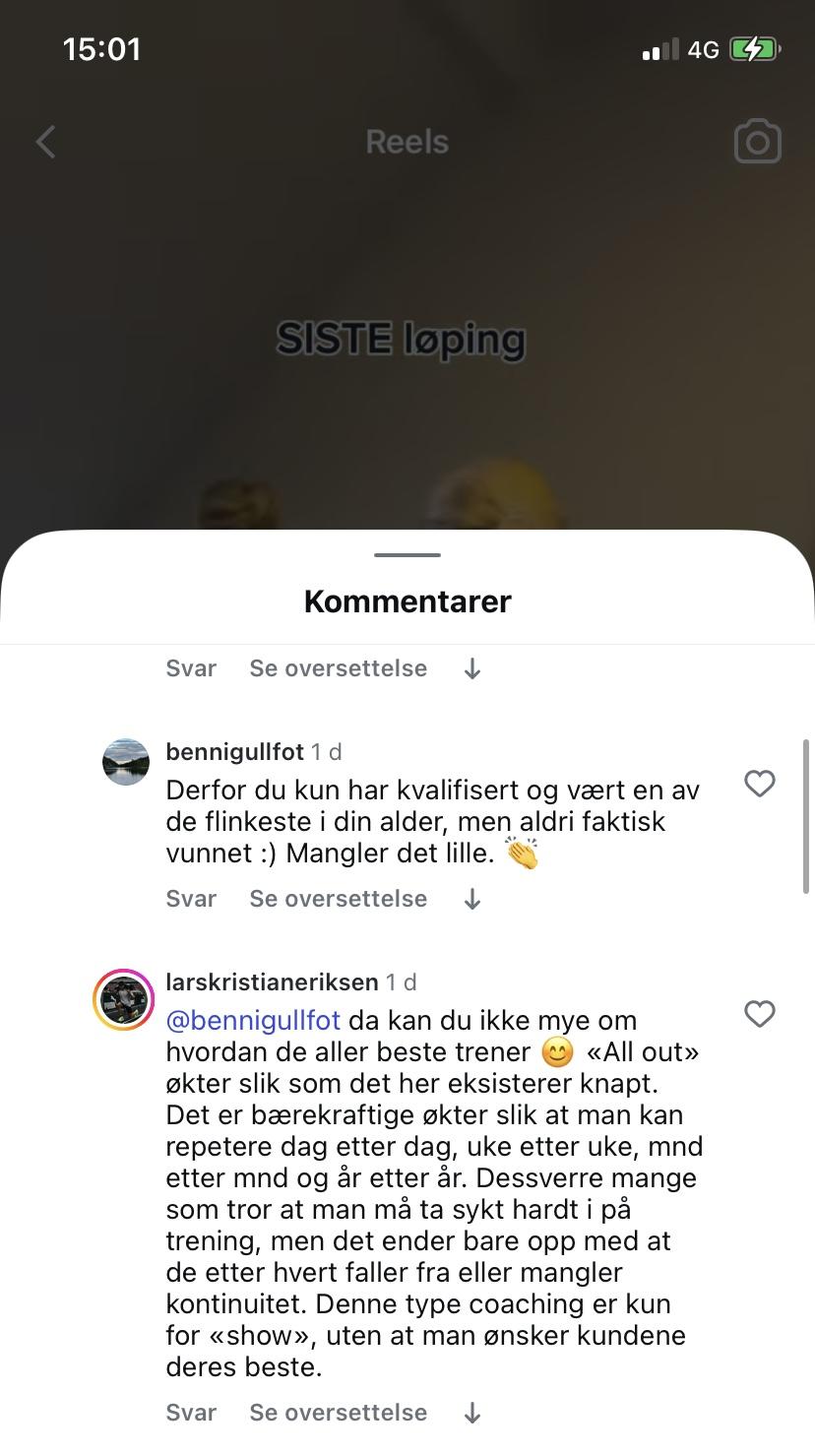The height and width of the screenshot is (1456, 815).
Task: Open the camera icon in the Reels header
Action: click(x=758, y=142)
